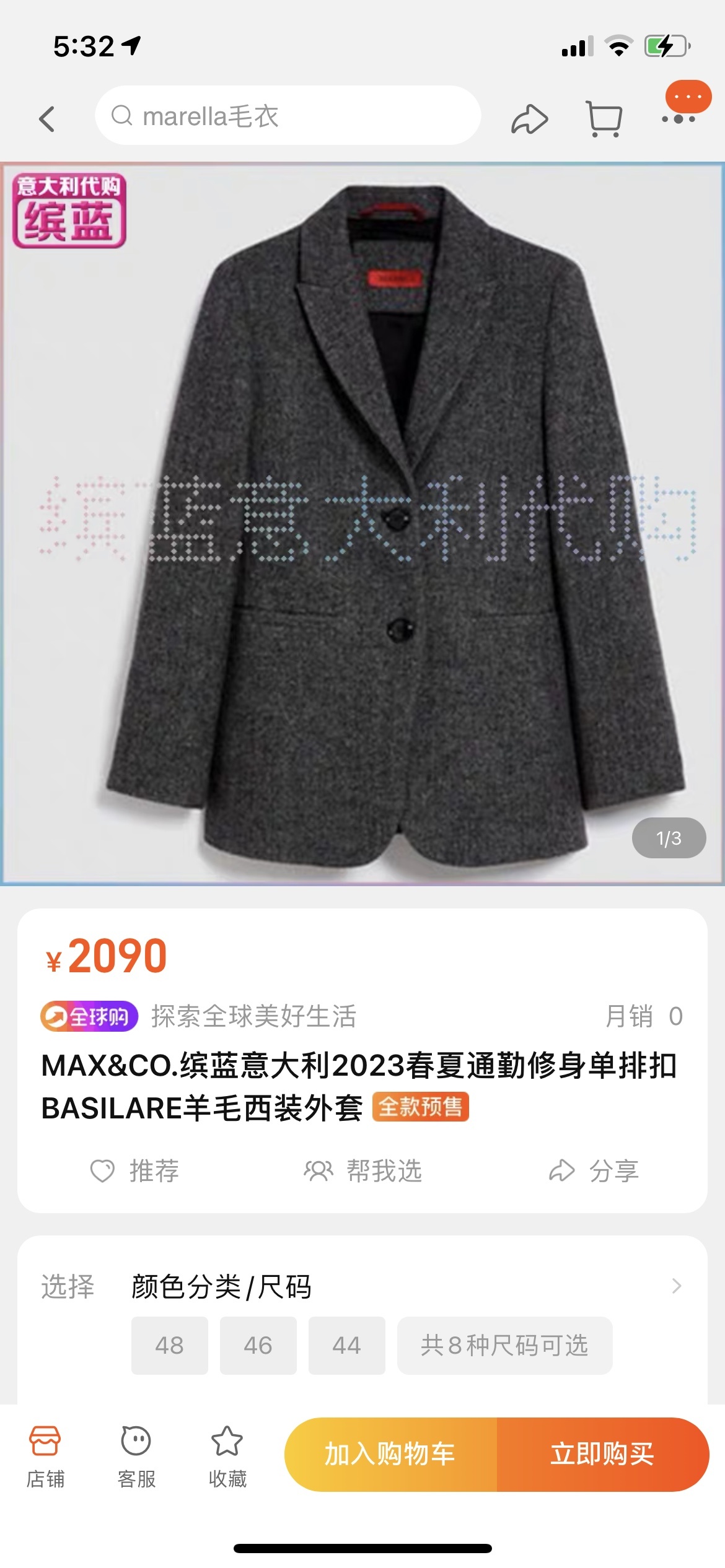View the blazer product image

pyautogui.click(x=362, y=524)
